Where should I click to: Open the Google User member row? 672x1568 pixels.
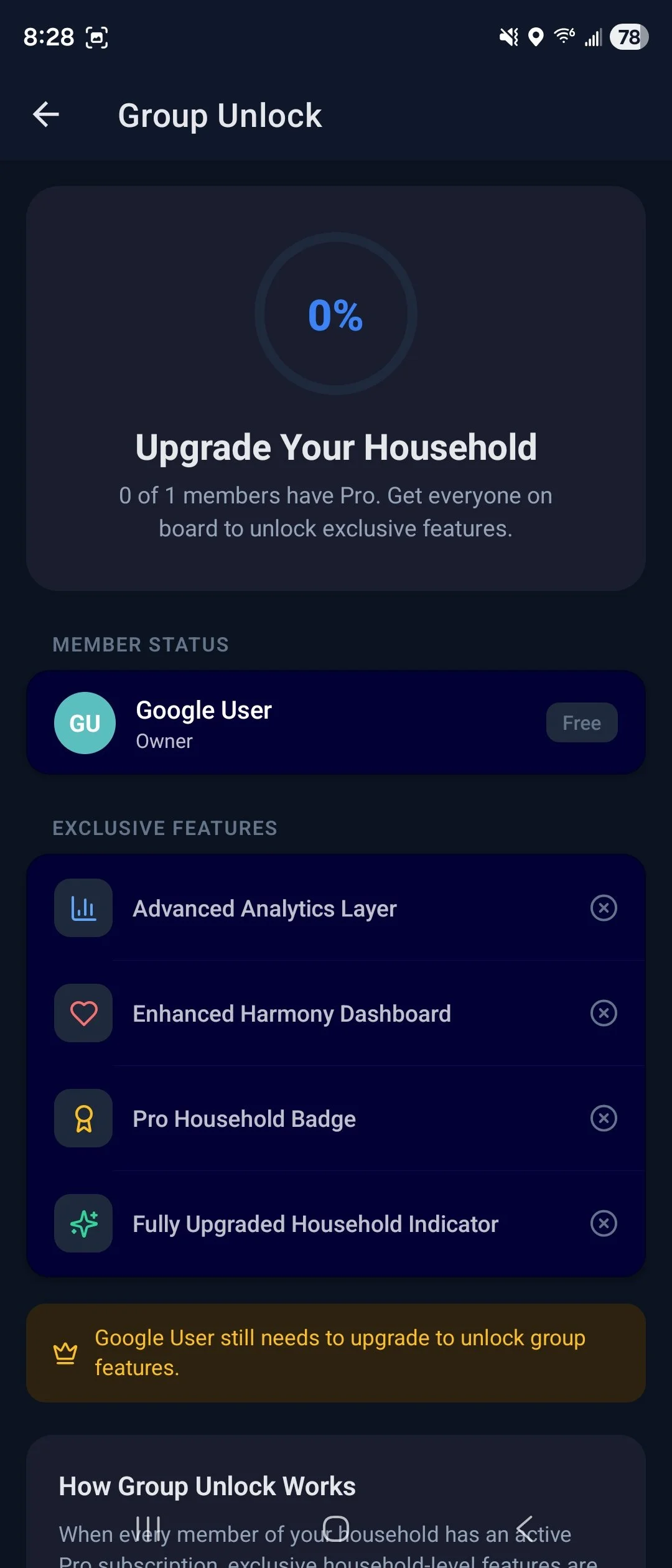336,722
